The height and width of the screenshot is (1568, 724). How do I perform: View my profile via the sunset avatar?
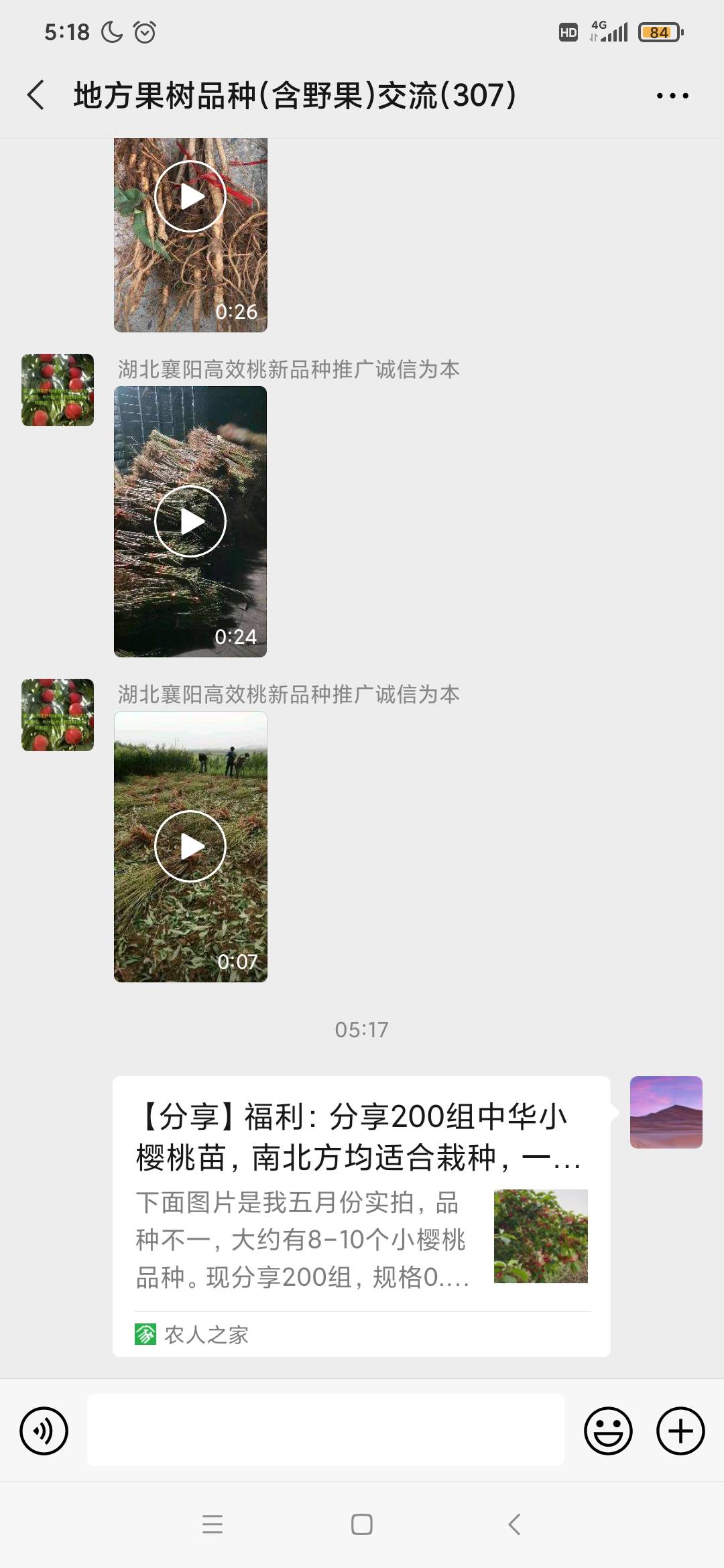pyautogui.click(x=666, y=1112)
